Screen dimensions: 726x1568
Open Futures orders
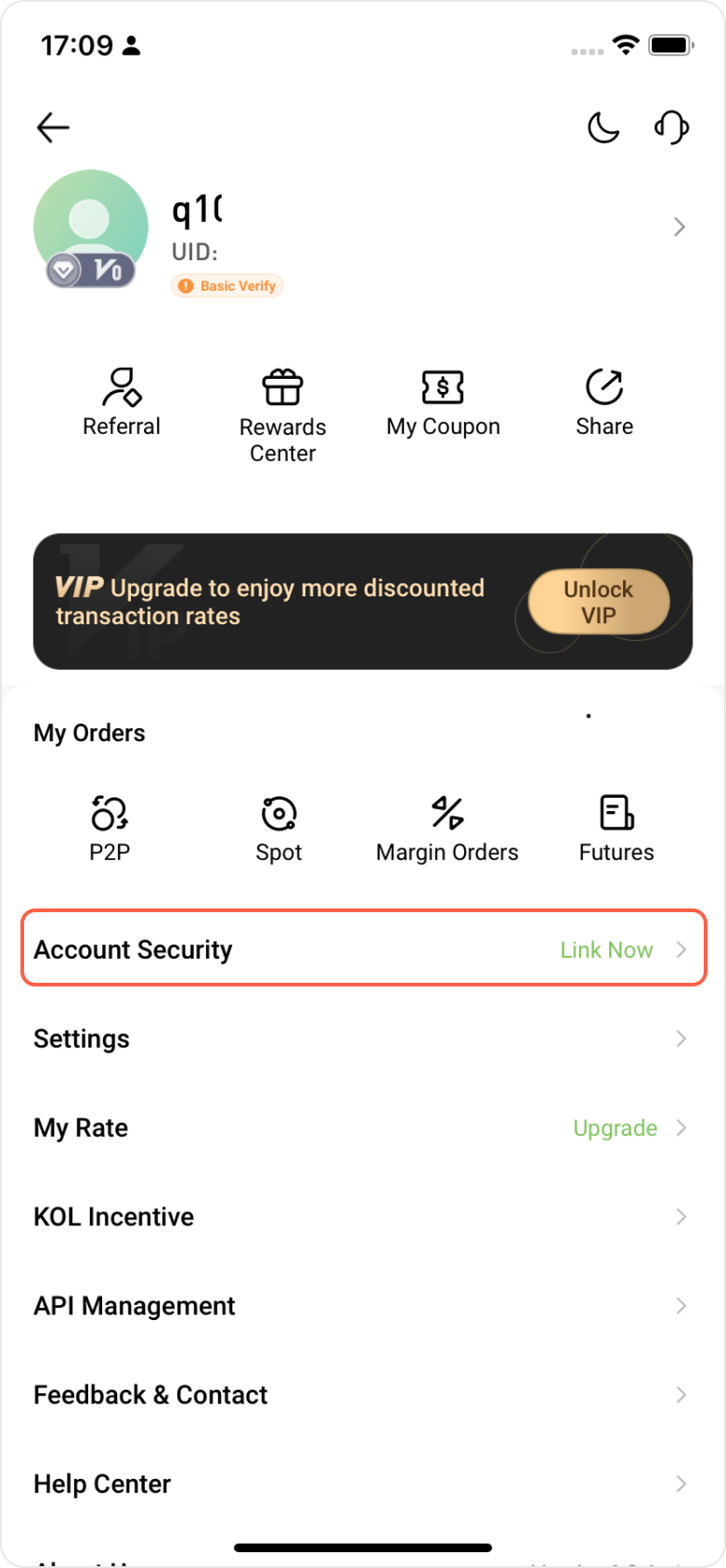[616, 829]
